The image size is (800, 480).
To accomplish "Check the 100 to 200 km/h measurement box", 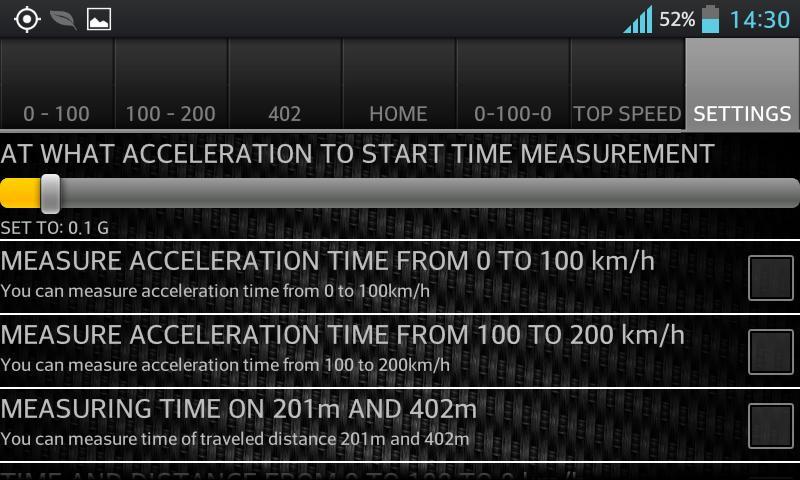I will tap(771, 351).
